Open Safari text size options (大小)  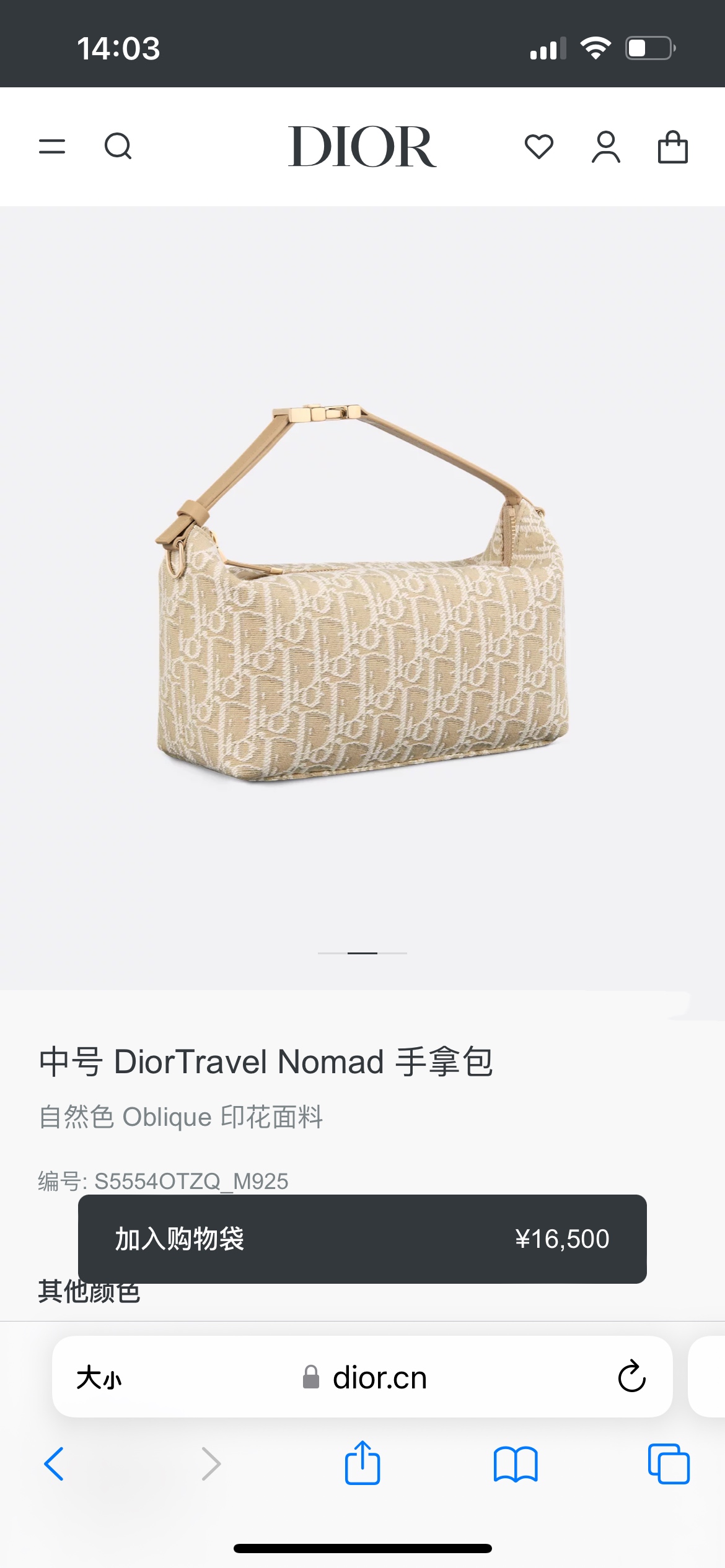pos(99,1378)
